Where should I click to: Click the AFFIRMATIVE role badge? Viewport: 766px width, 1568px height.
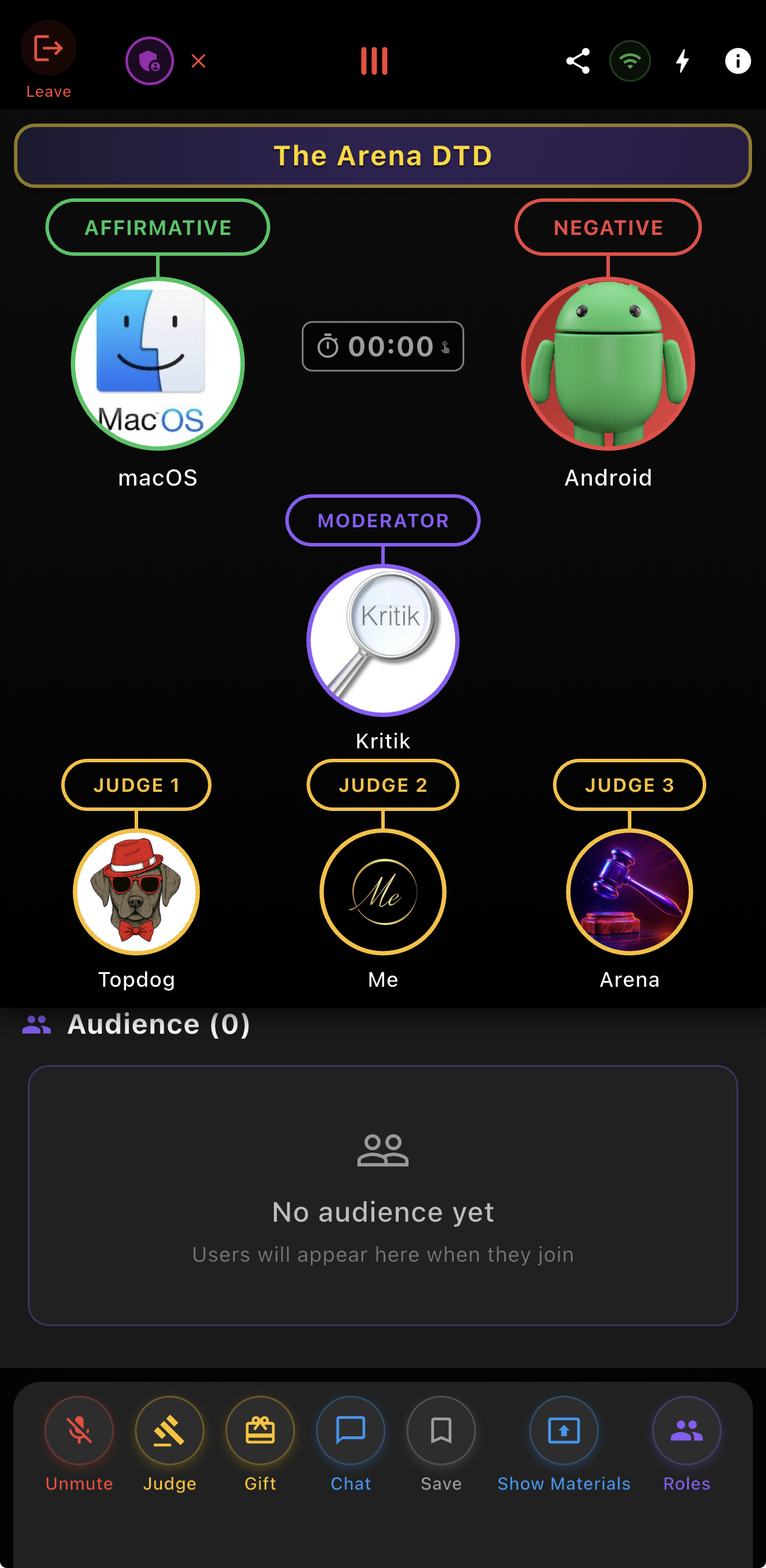(158, 227)
